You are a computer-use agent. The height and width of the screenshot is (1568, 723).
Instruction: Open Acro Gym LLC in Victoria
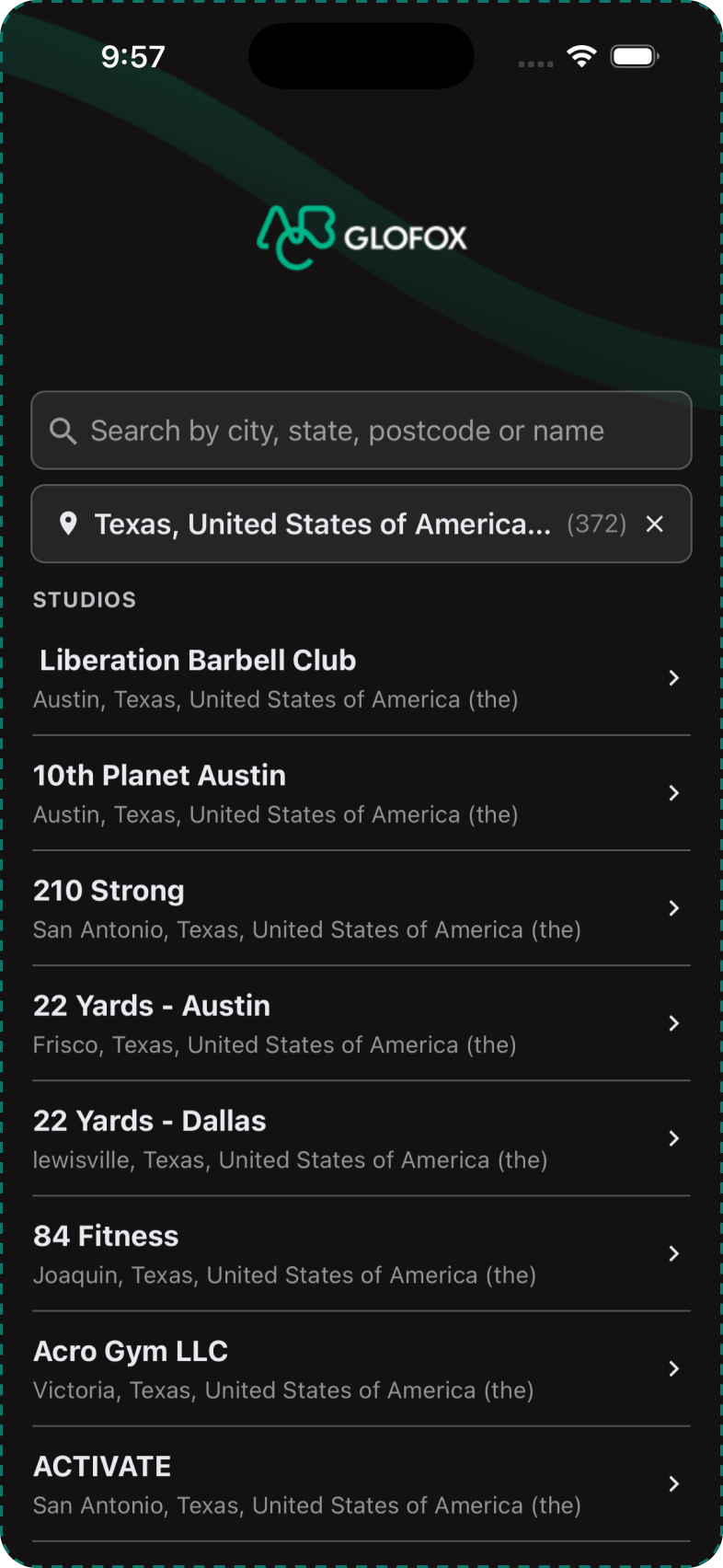pyautogui.click(x=361, y=1368)
